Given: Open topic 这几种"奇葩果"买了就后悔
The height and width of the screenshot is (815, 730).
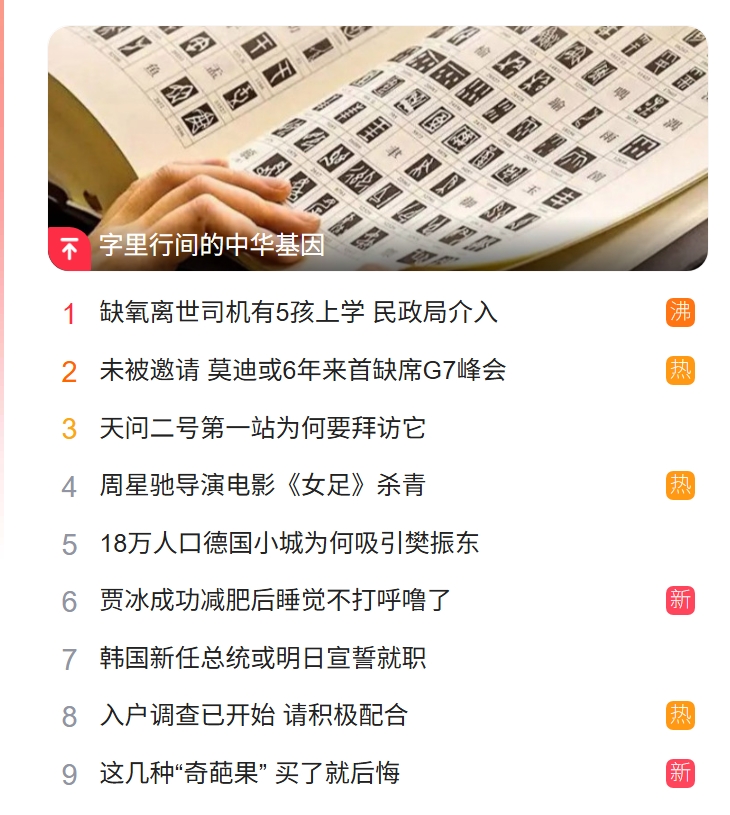Looking at the screenshot, I should [x=249, y=773].
